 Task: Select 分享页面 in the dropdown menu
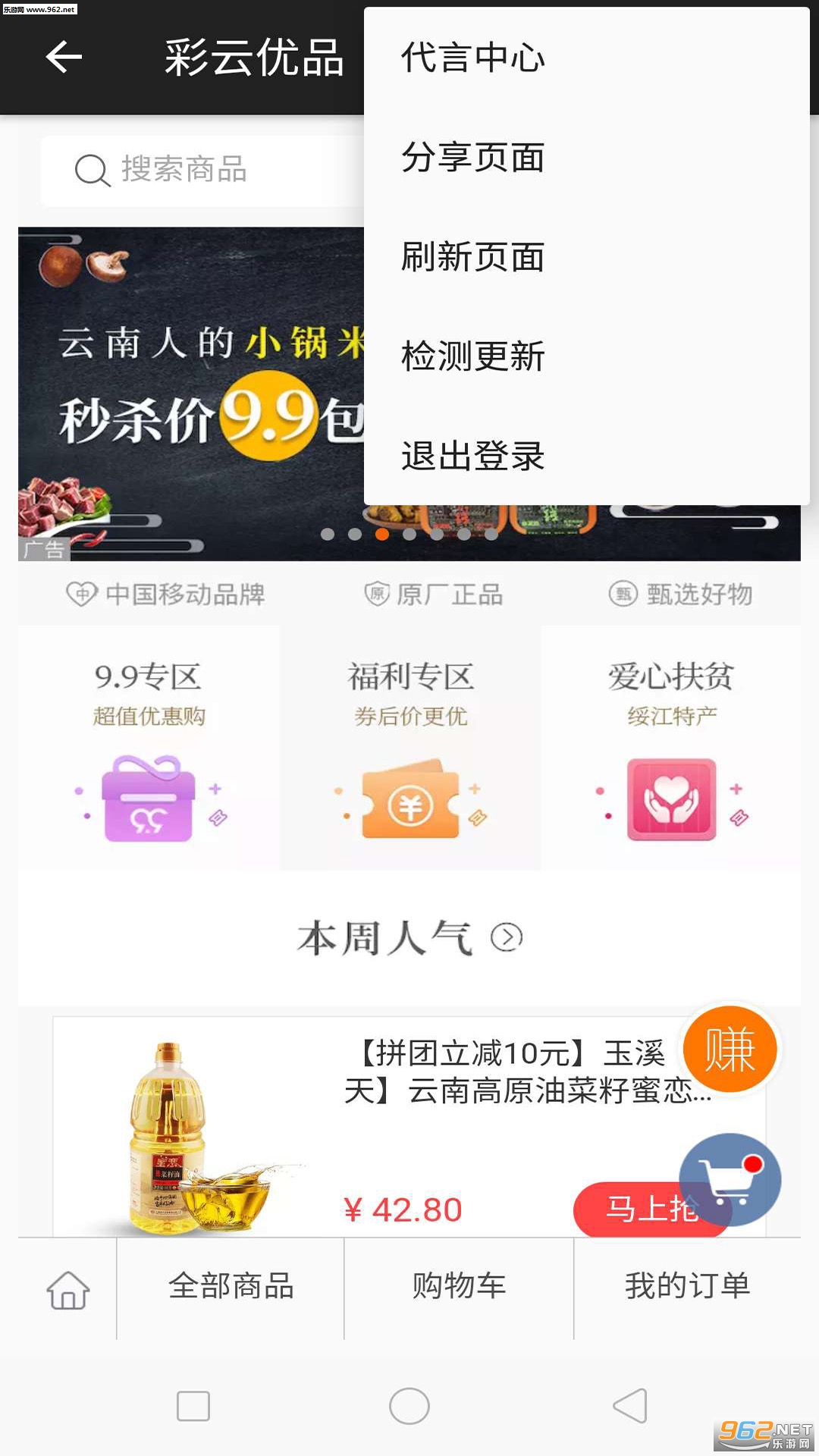pyautogui.click(x=472, y=158)
